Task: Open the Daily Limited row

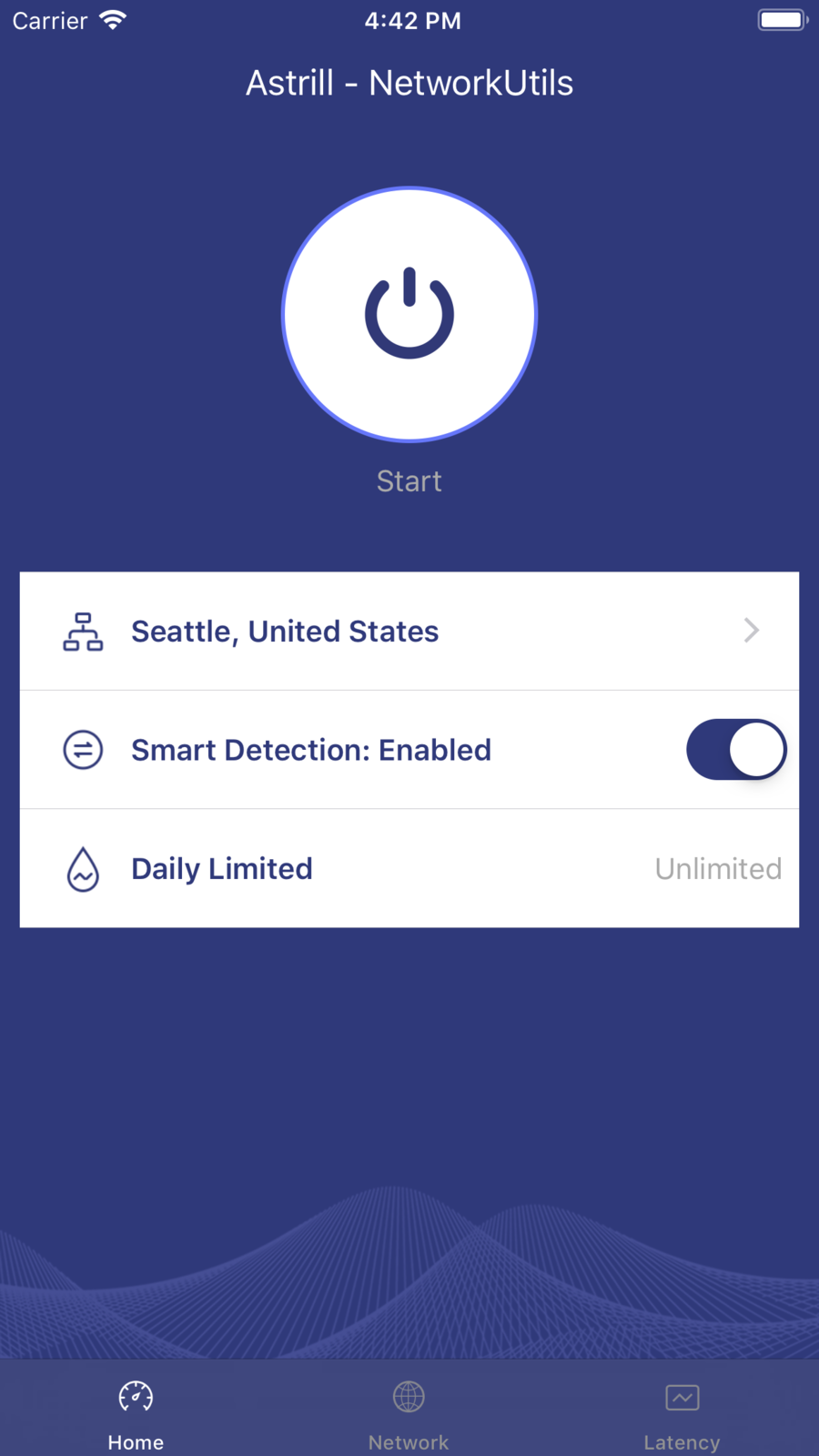Action: coord(409,869)
